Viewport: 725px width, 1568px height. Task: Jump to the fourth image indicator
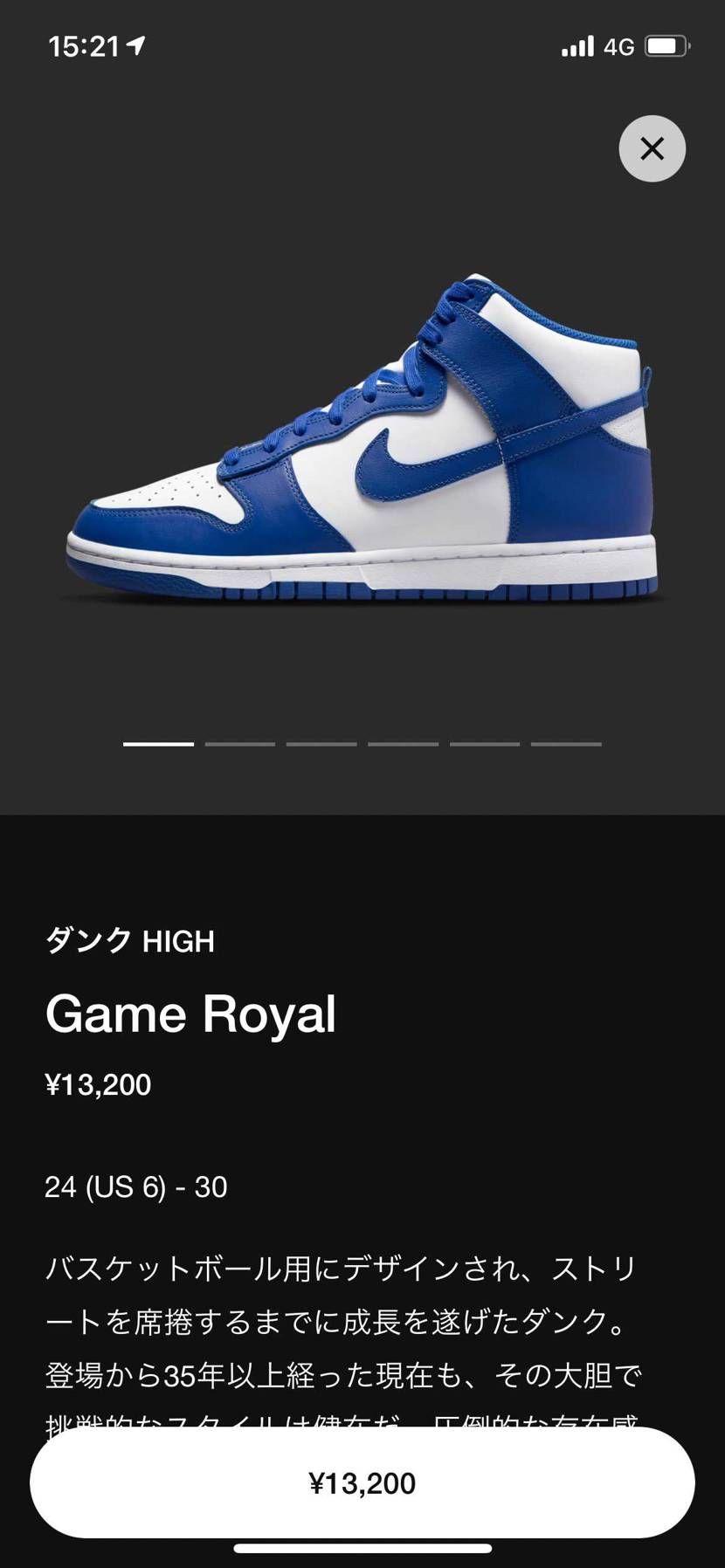[402, 744]
